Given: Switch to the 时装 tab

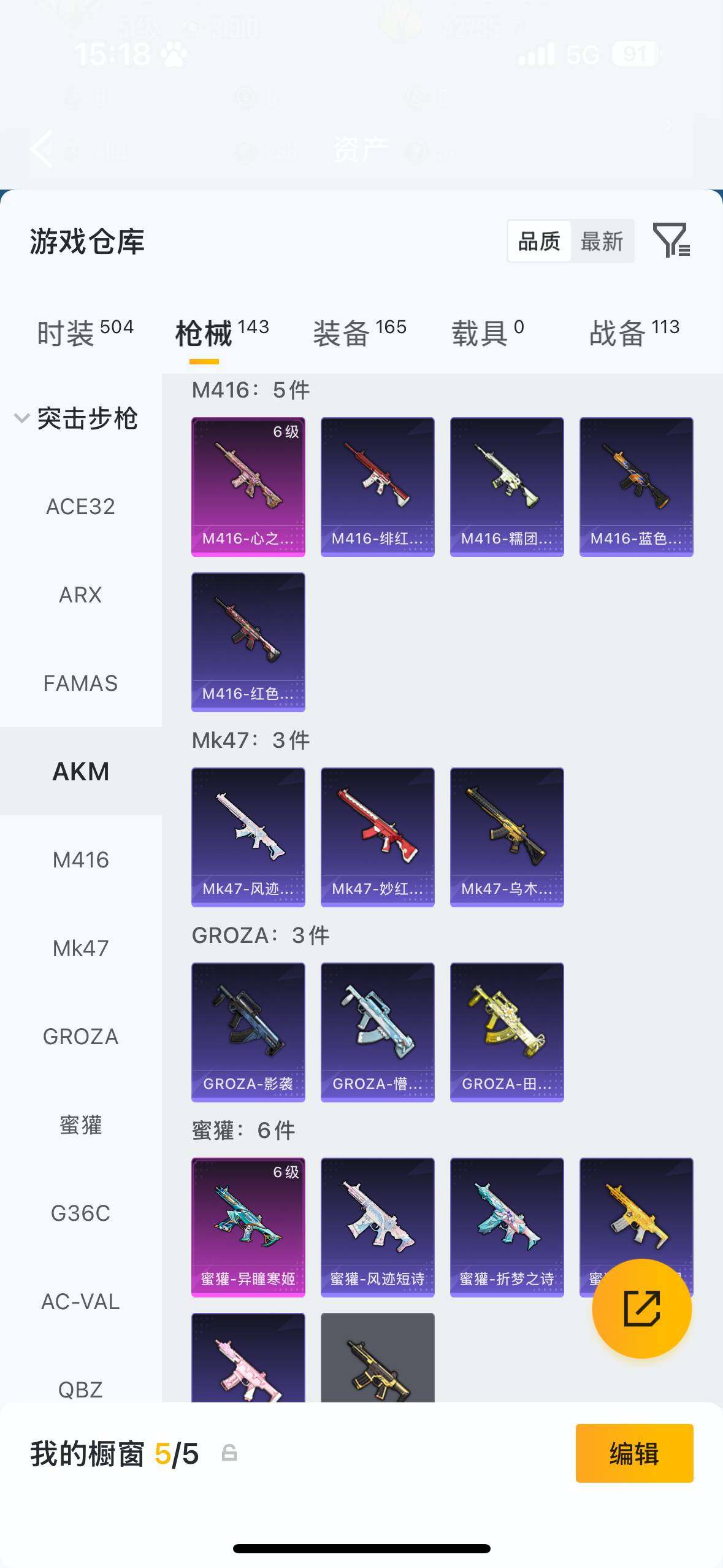Looking at the screenshot, I should tap(85, 333).
